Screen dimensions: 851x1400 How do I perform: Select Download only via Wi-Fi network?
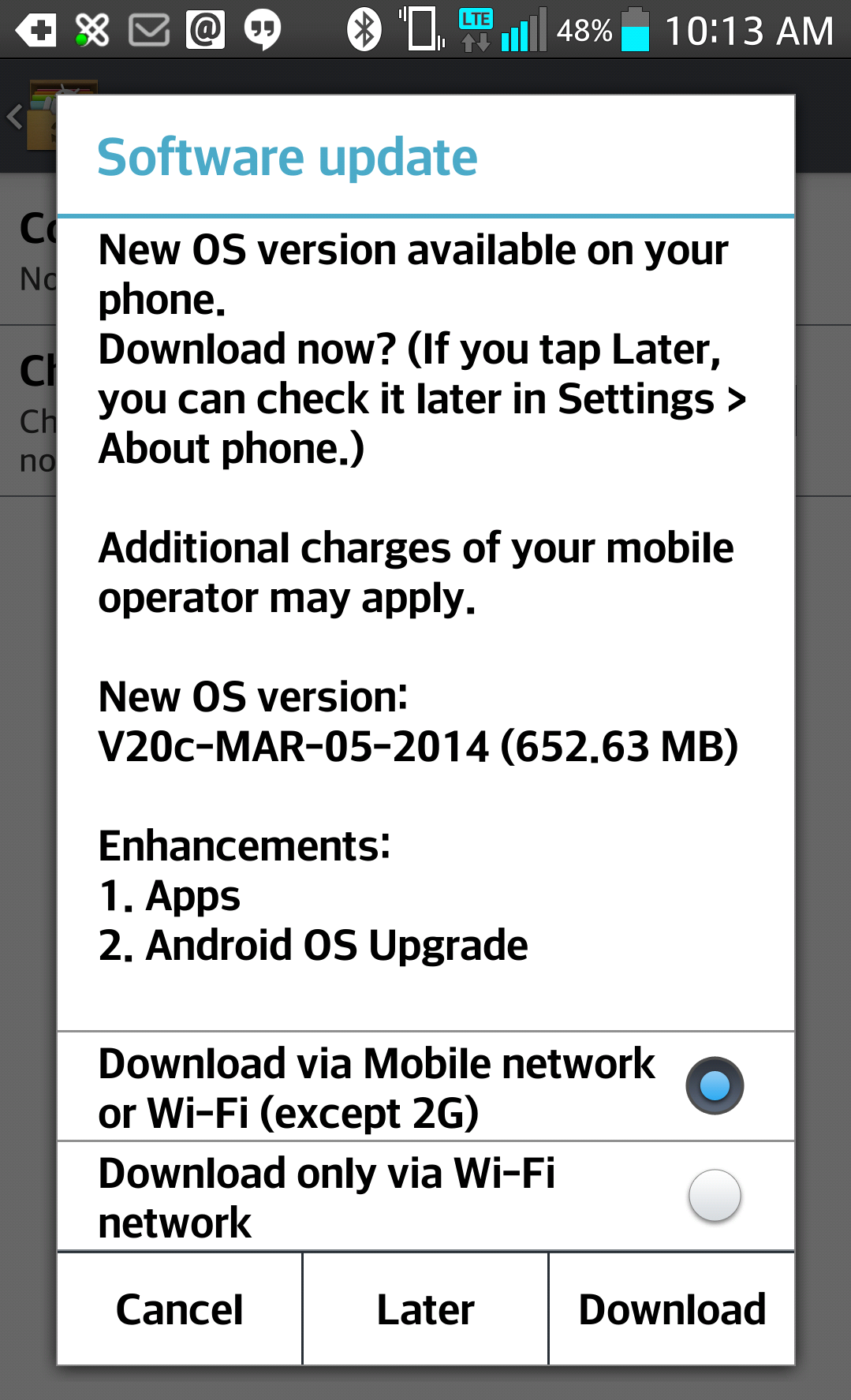(714, 1196)
